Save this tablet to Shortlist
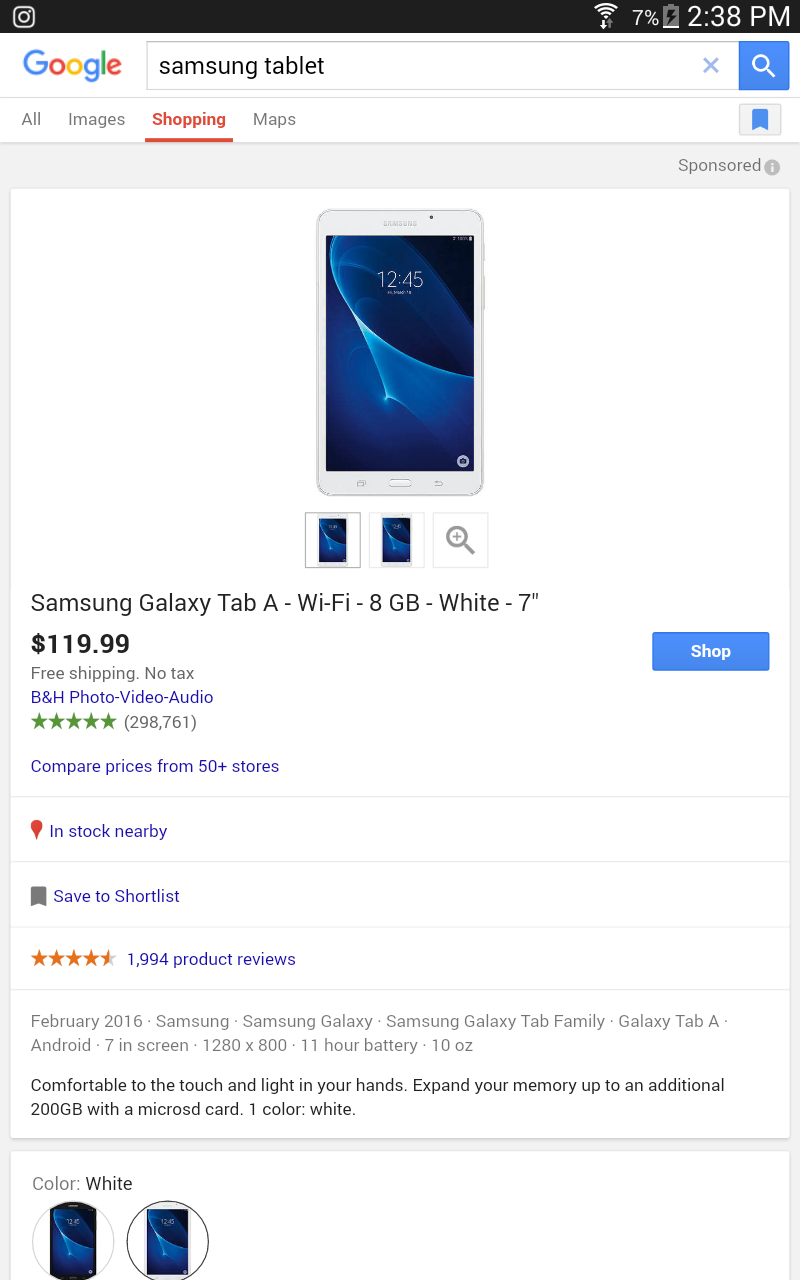 (116, 896)
